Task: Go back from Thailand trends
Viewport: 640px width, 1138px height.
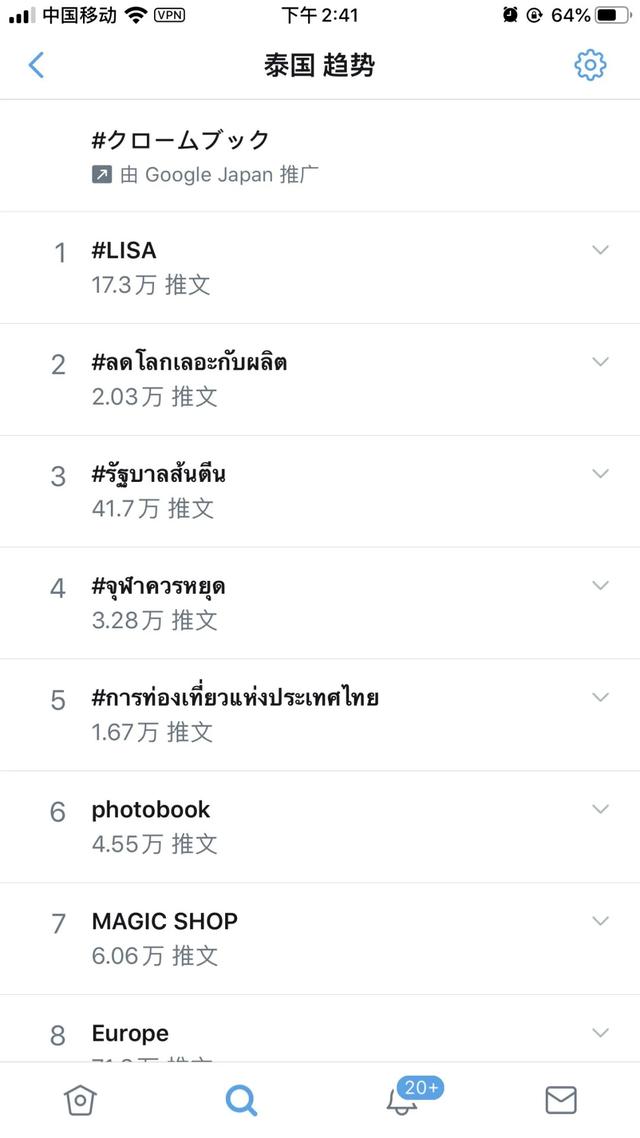Action: click(36, 65)
